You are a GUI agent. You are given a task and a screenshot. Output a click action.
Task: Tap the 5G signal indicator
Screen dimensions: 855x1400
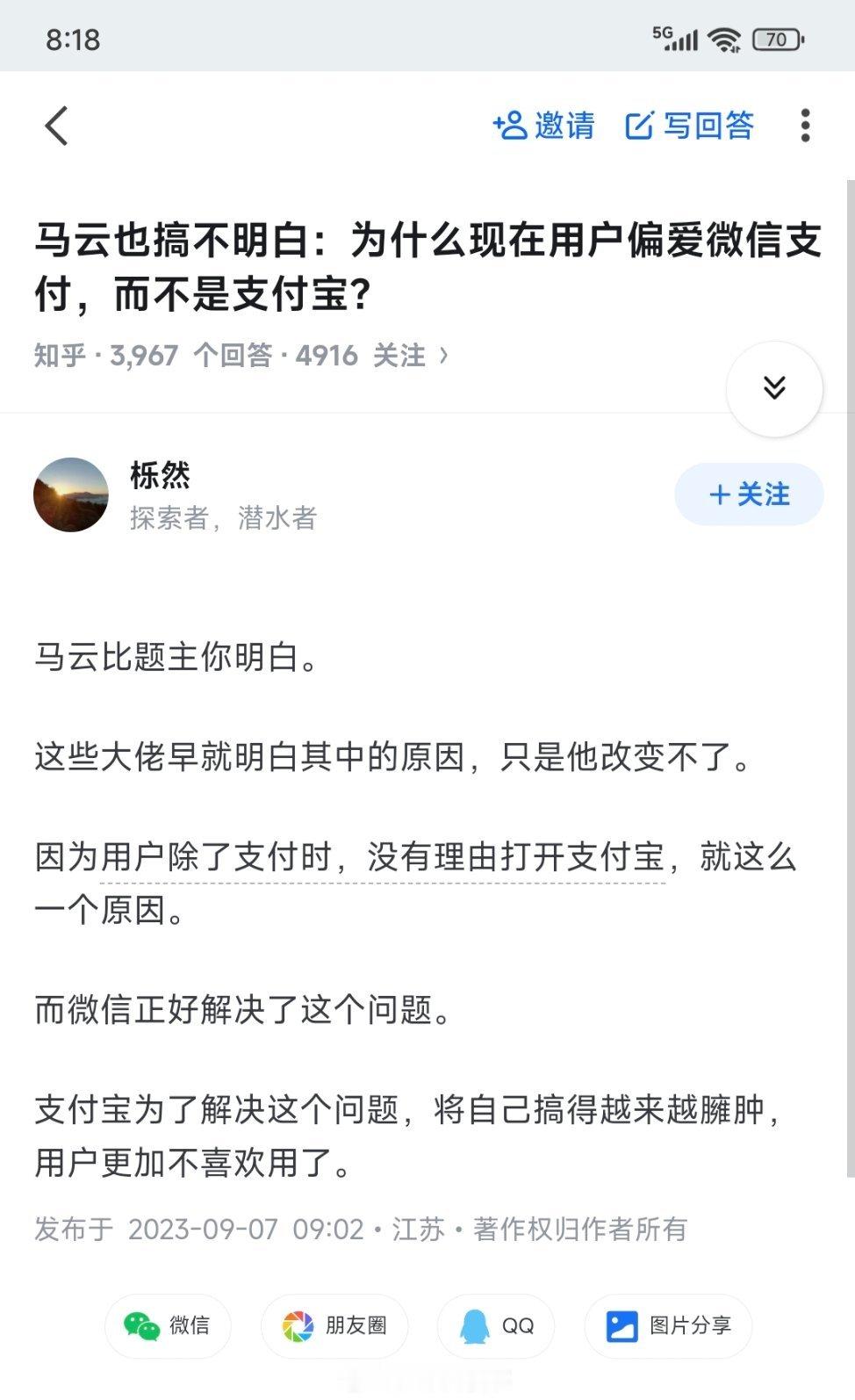pyautogui.click(x=676, y=37)
